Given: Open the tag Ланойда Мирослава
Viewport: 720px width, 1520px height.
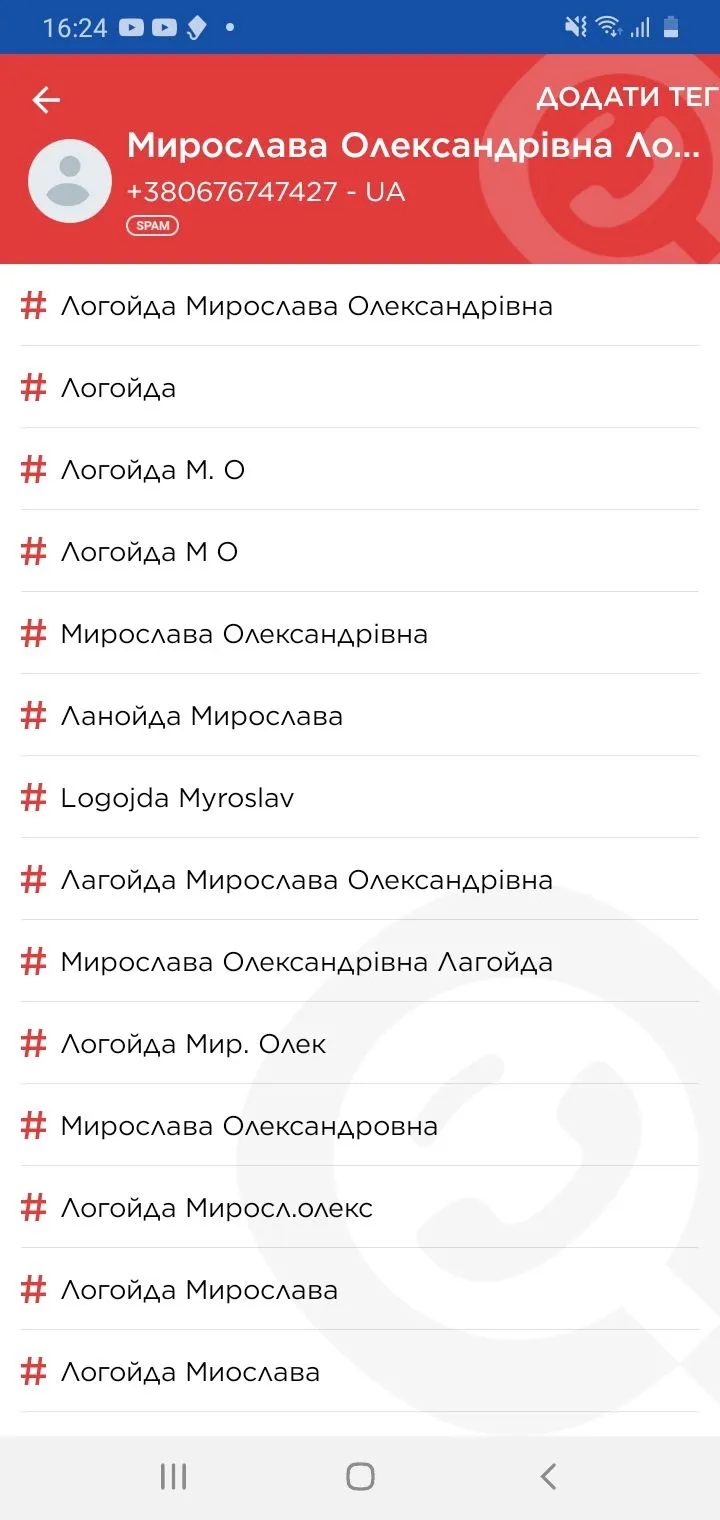Looking at the screenshot, I should (201, 716).
